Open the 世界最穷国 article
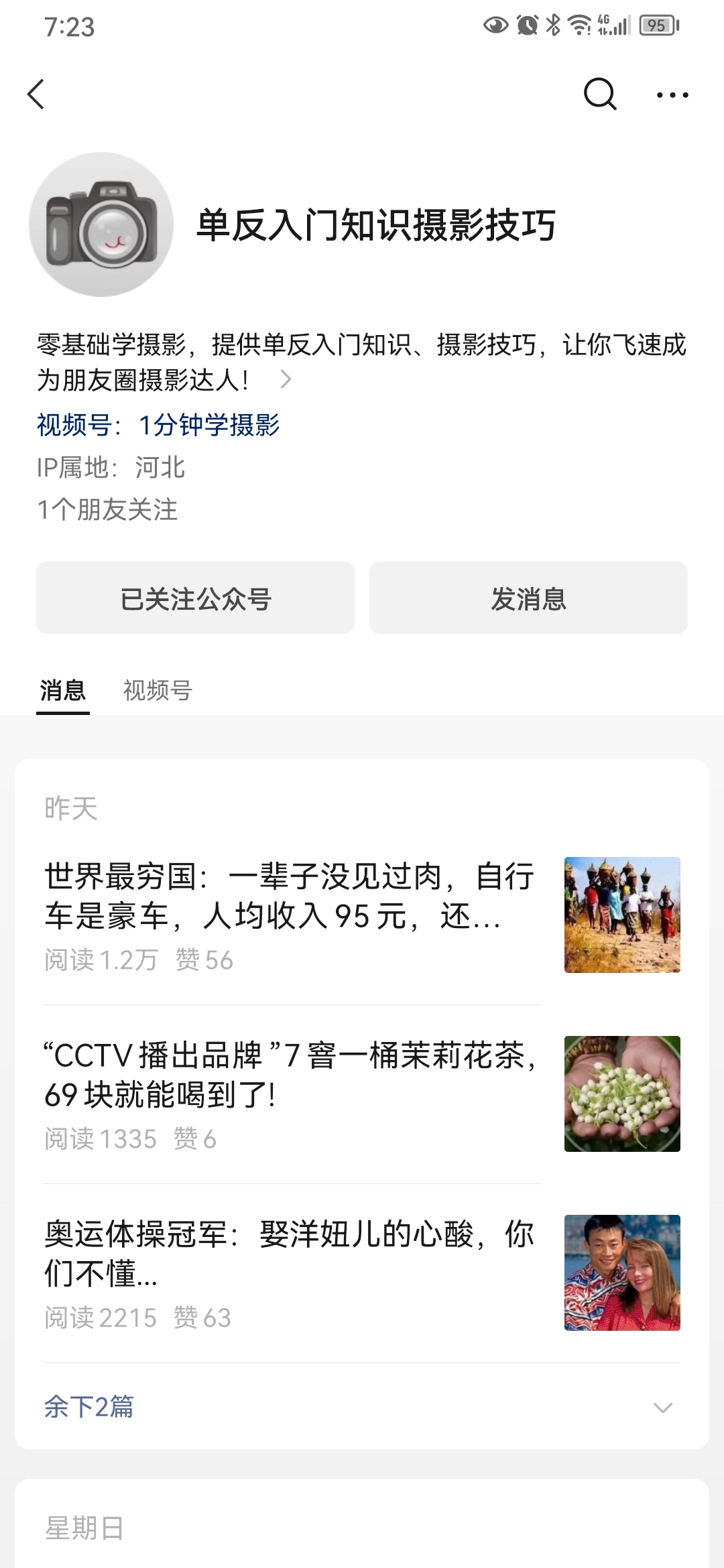Image resolution: width=724 pixels, height=1568 pixels. 290,897
